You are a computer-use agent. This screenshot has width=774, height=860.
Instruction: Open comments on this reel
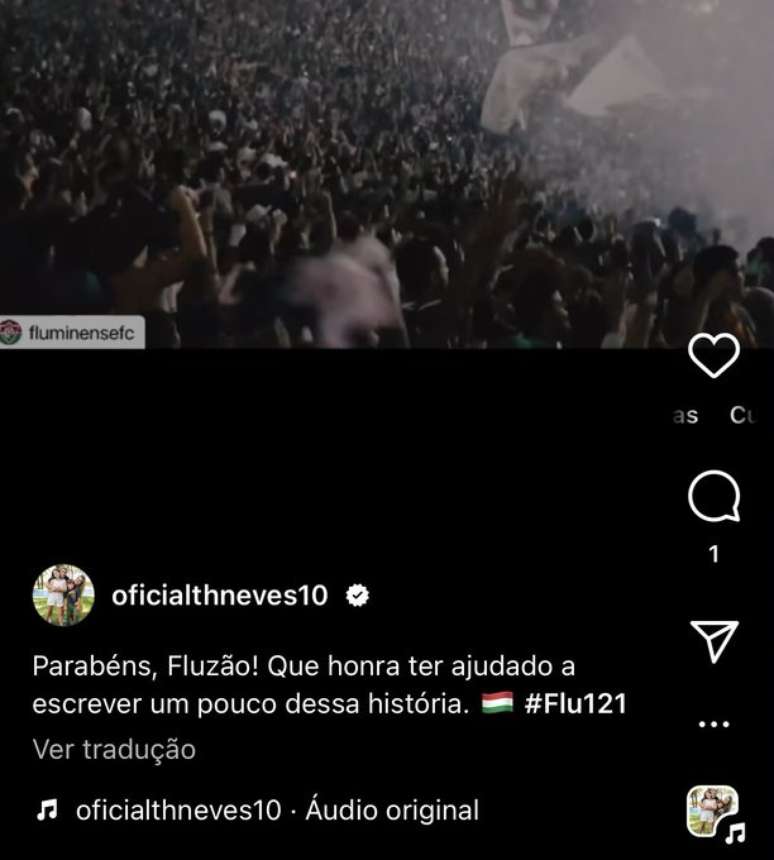714,496
